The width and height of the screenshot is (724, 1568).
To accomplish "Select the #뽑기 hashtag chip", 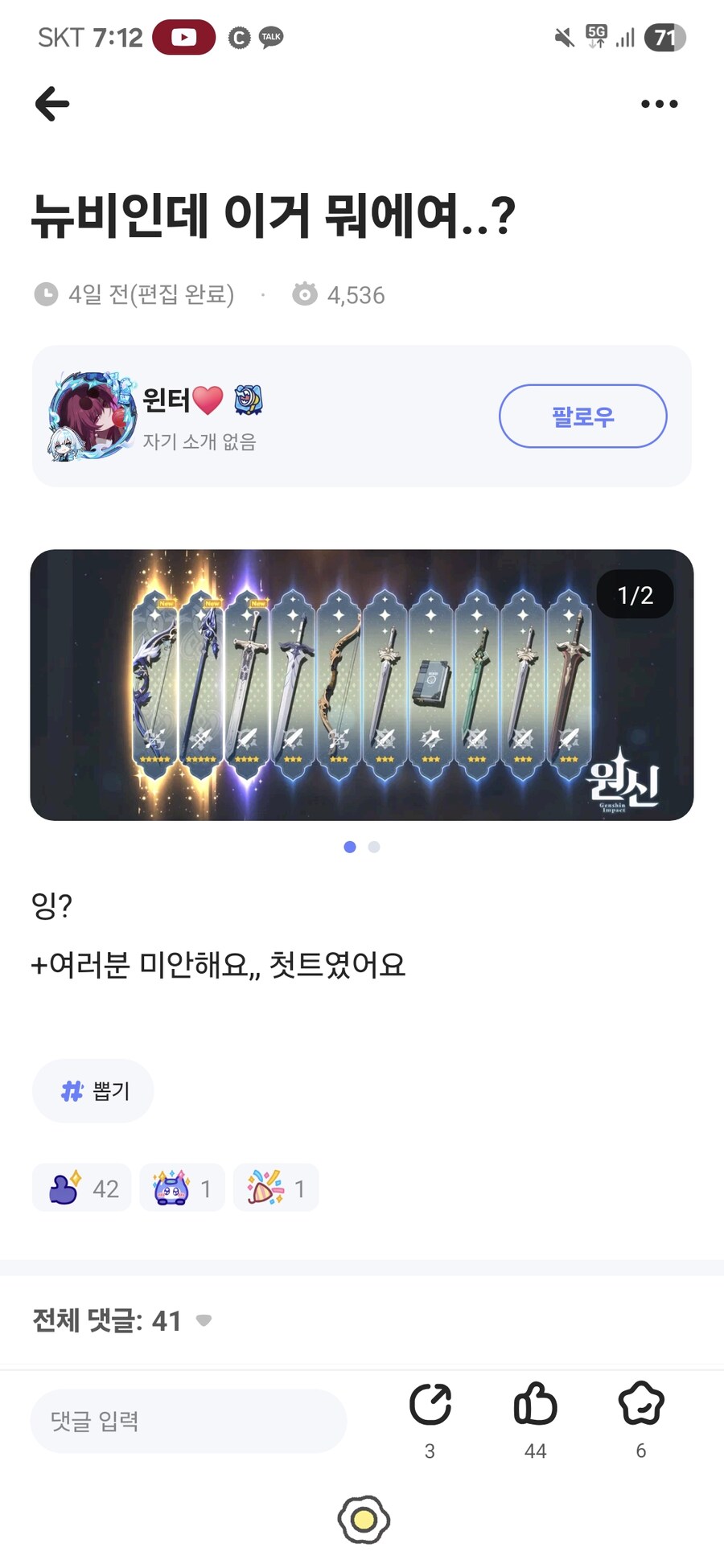I will click(93, 1090).
